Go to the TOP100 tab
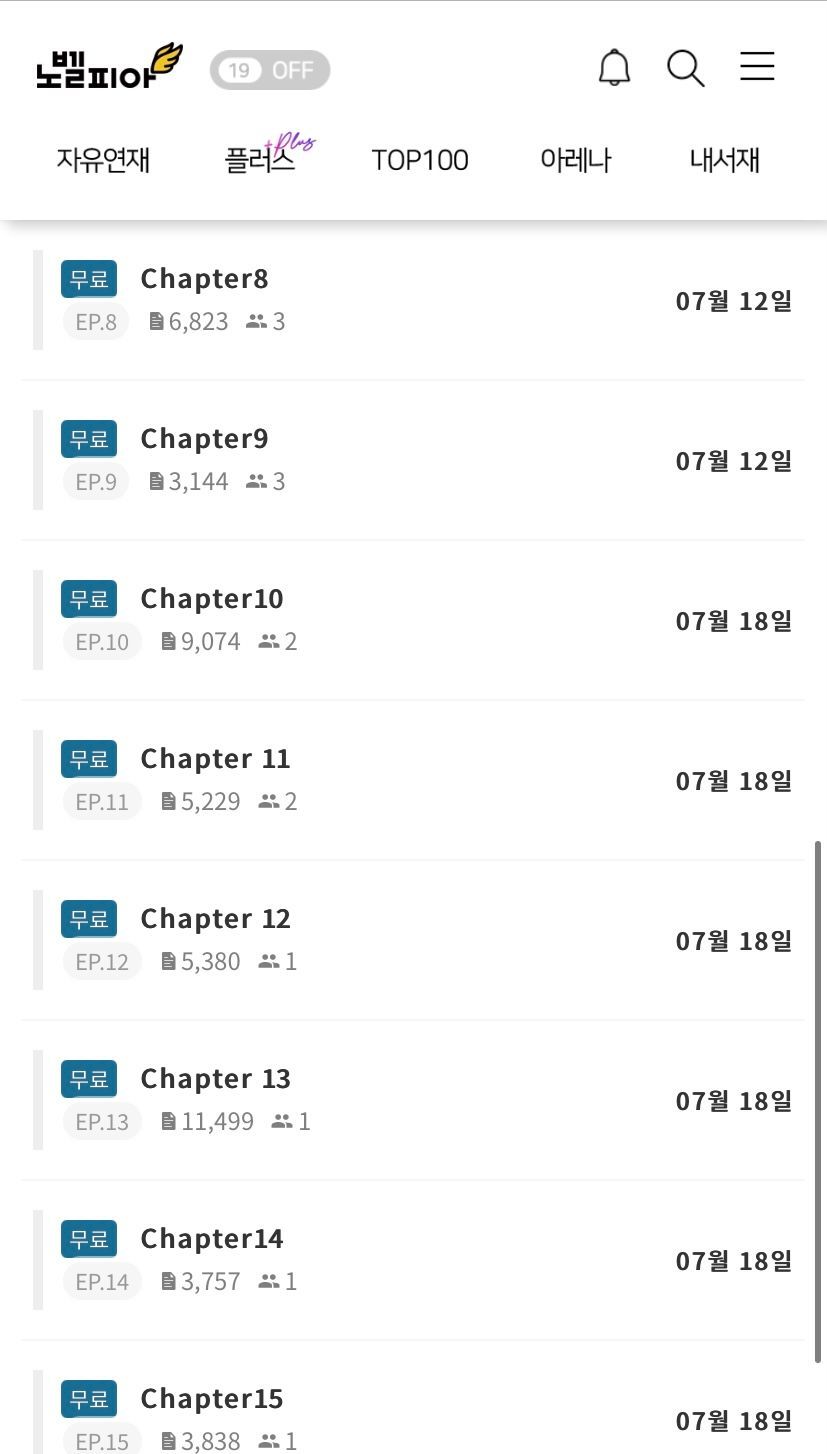Image resolution: width=827 pixels, height=1454 pixels. (x=420, y=160)
